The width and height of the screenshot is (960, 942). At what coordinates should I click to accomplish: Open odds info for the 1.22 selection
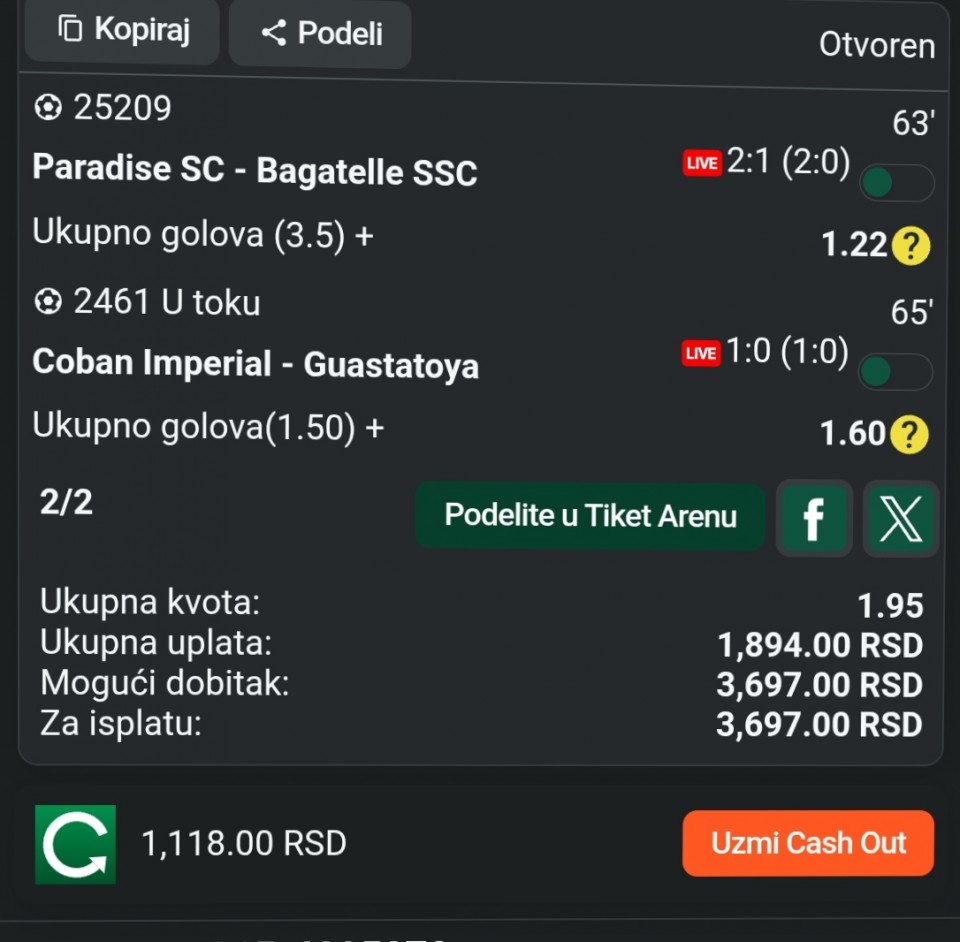tap(911, 246)
